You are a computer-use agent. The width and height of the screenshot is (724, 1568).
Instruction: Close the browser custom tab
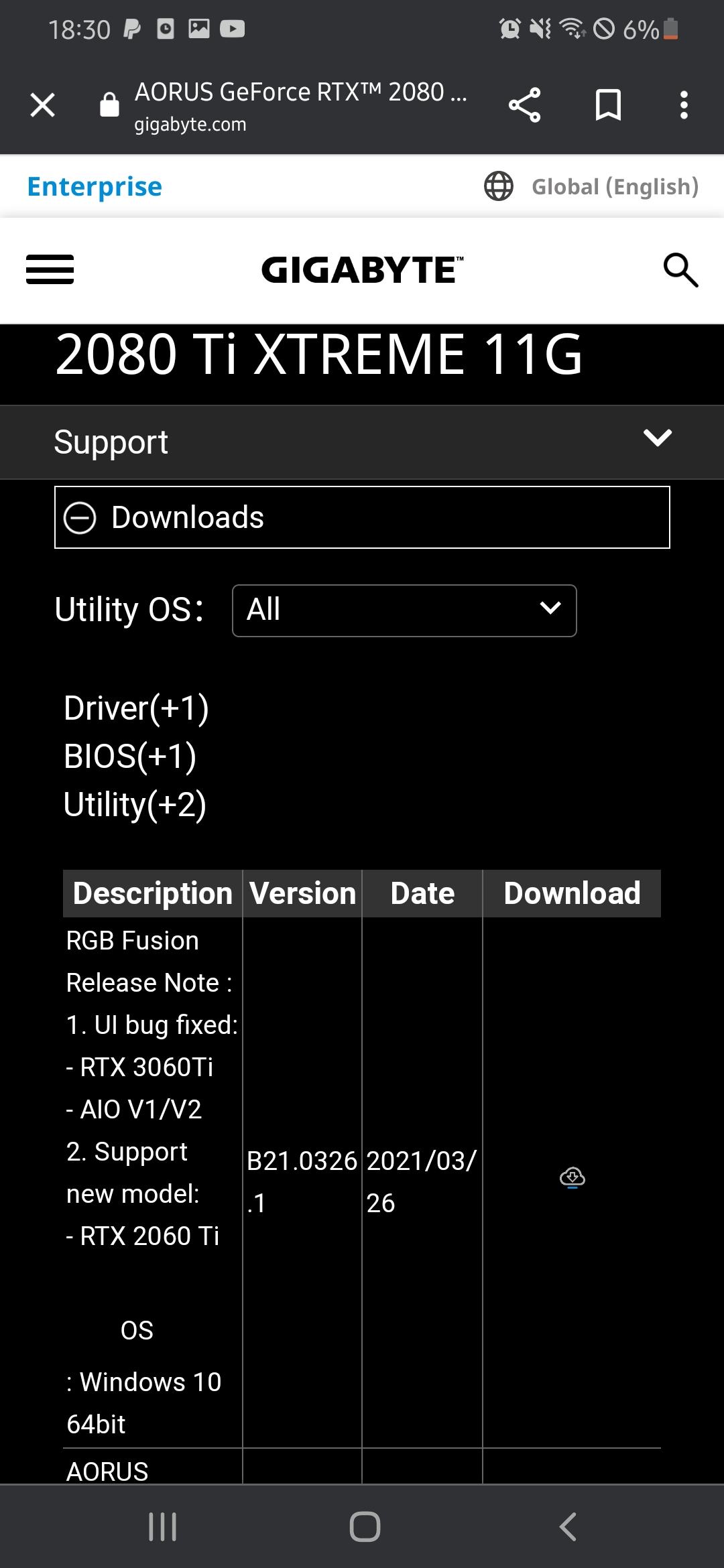click(x=43, y=105)
